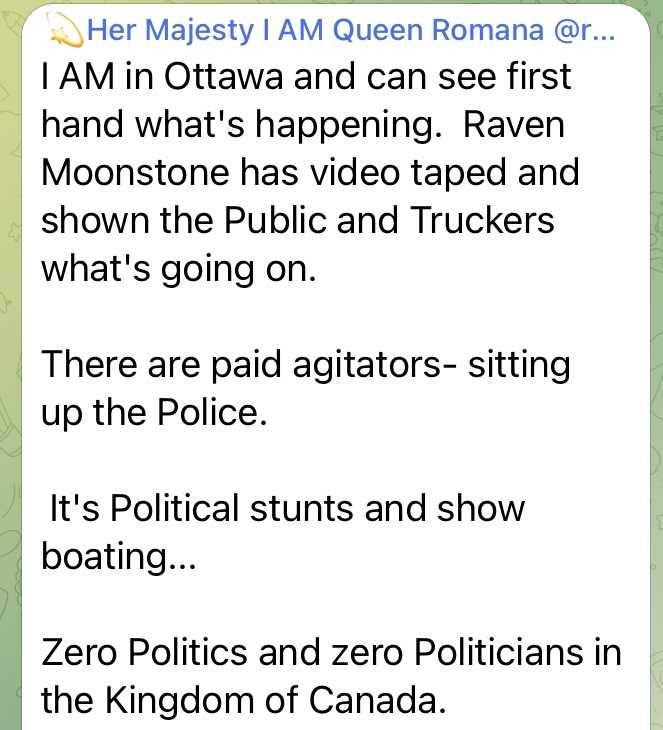Screen dimensions: 663x730
Task: Open Her Majesty I AM Queen Romana's profile
Action: pos(340,32)
